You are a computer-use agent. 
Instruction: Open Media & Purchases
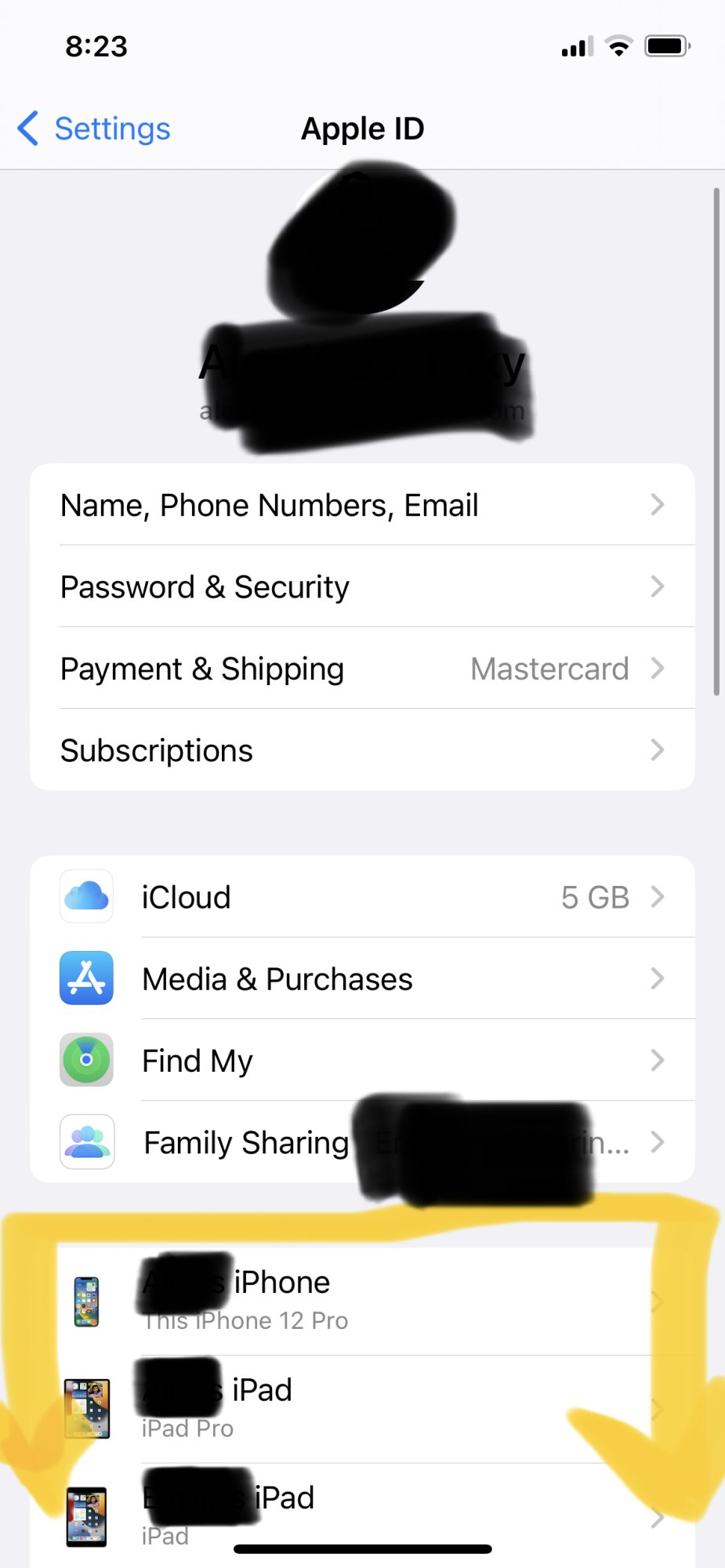pos(361,979)
